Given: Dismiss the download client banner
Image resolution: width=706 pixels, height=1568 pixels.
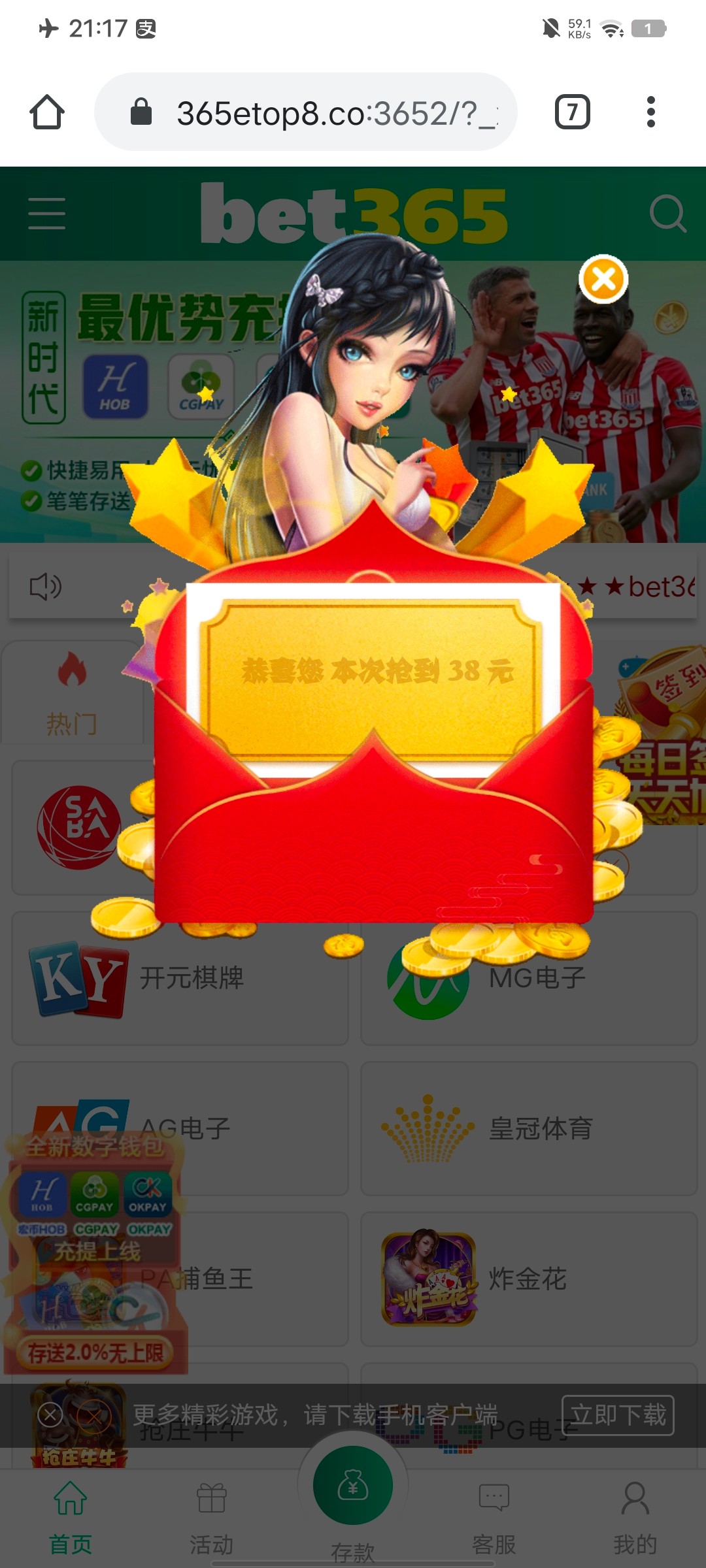Looking at the screenshot, I should 50,1415.
